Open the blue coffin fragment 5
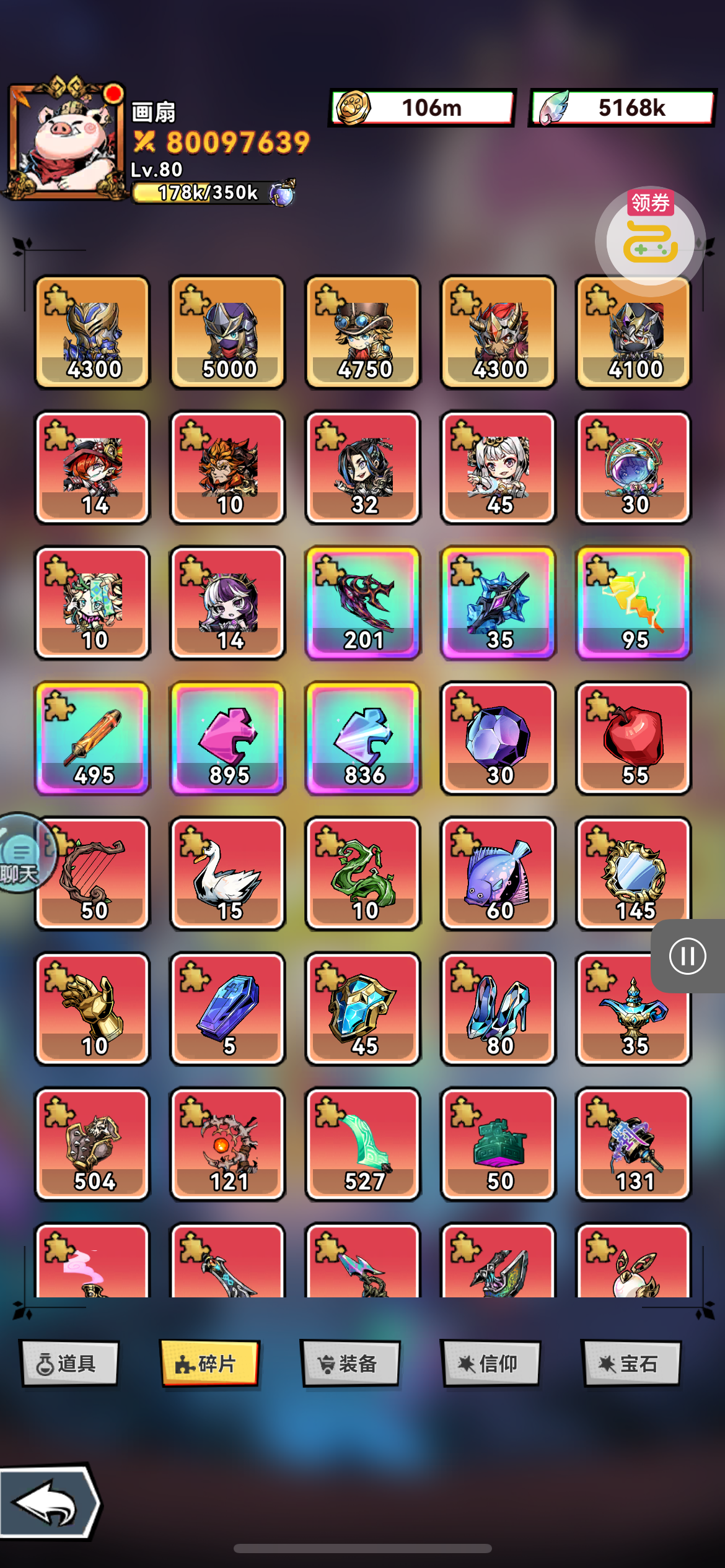 227,1008
